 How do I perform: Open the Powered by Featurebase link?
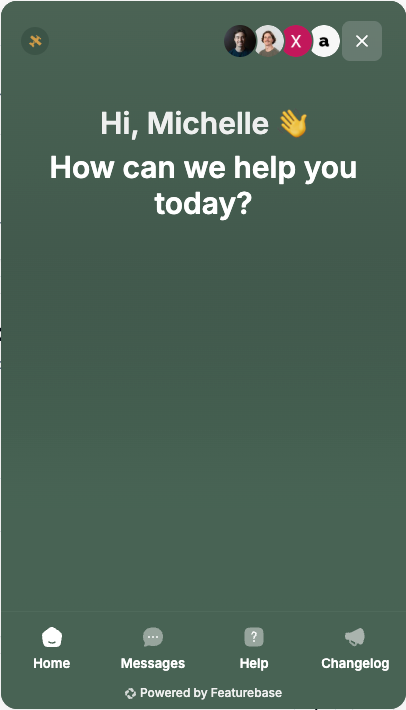click(x=203, y=693)
